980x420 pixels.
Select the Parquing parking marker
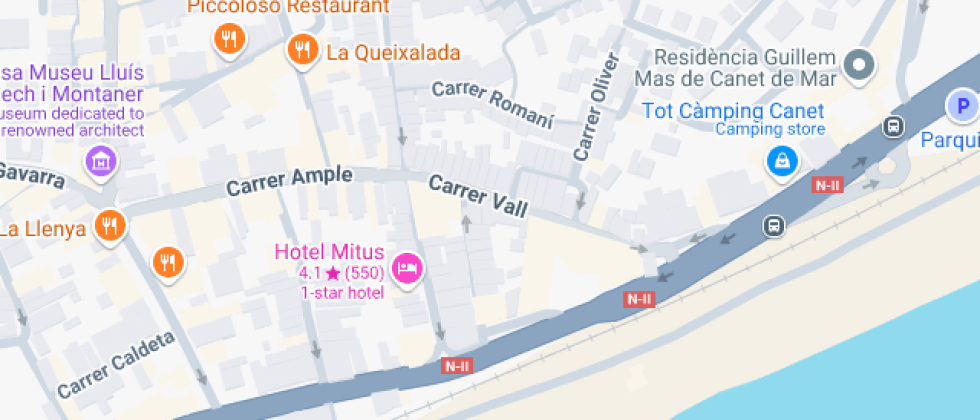pos(962,106)
